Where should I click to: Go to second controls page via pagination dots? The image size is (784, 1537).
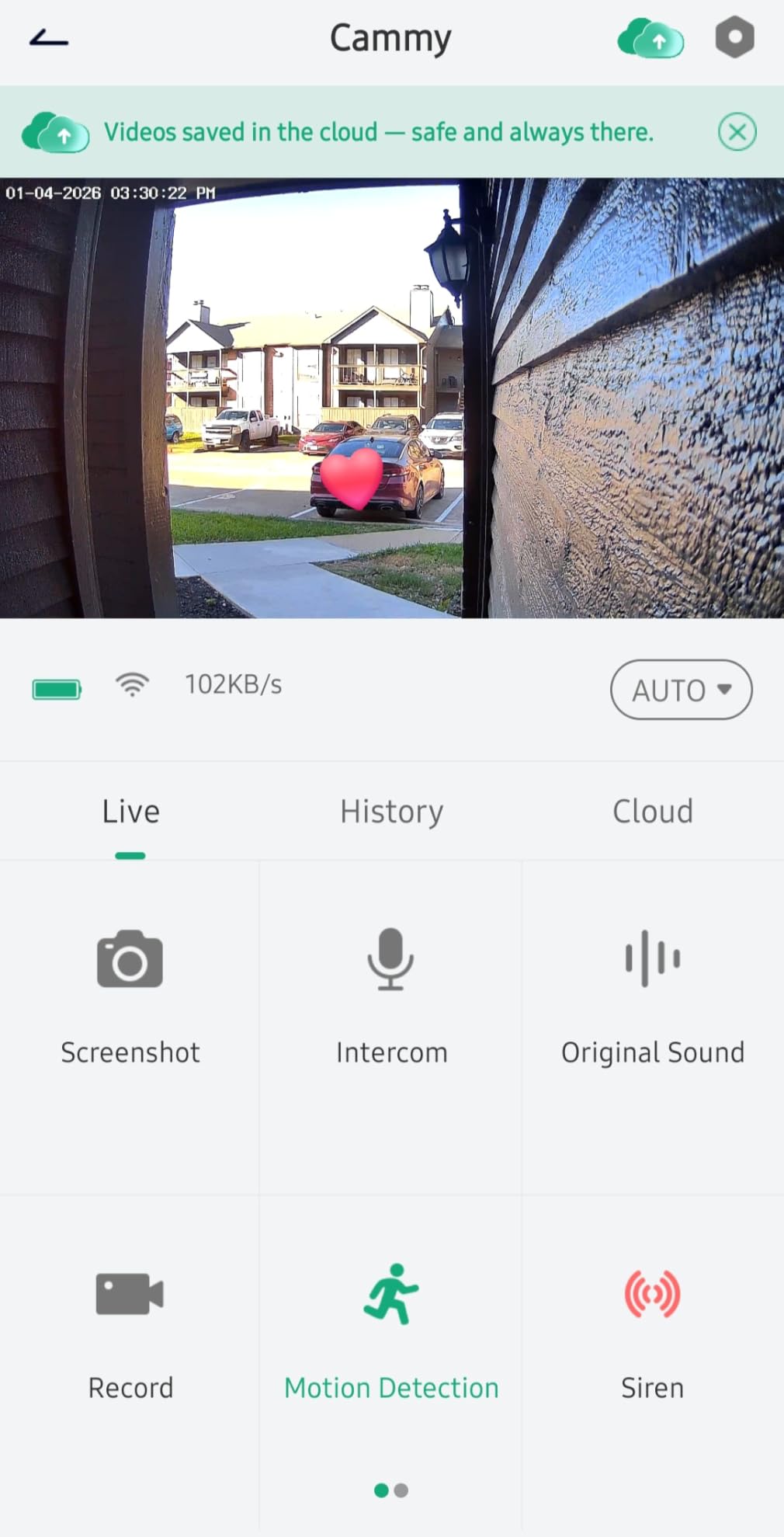pyautogui.click(x=401, y=1490)
